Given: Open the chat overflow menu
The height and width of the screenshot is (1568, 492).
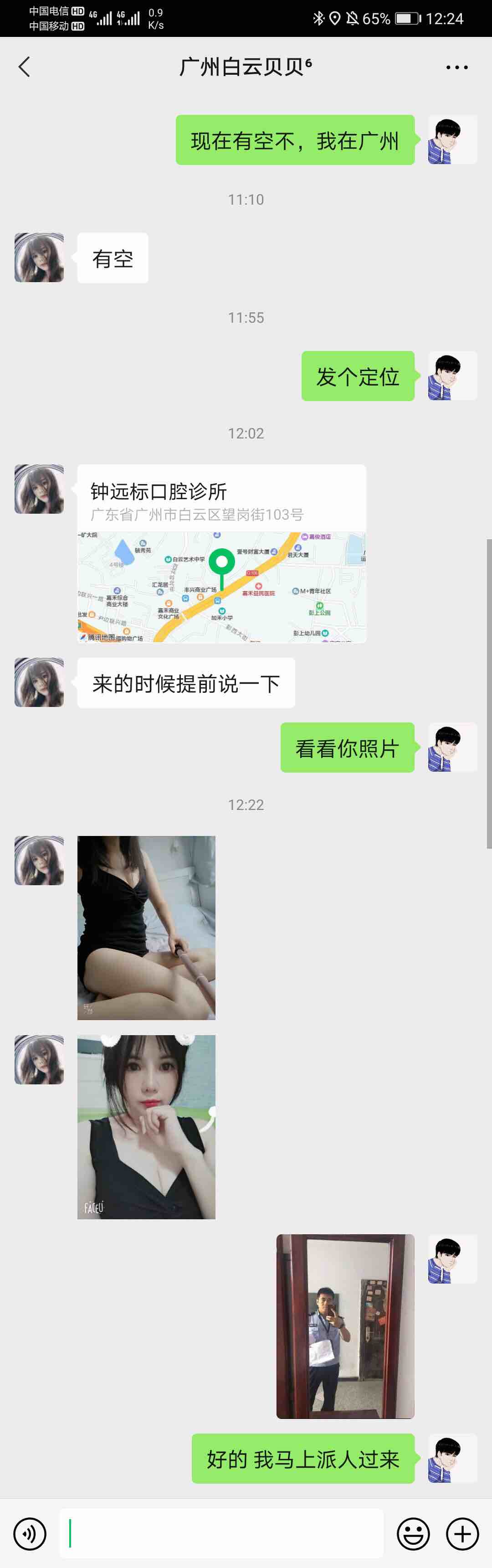Looking at the screenshot, I should [456, 67].
